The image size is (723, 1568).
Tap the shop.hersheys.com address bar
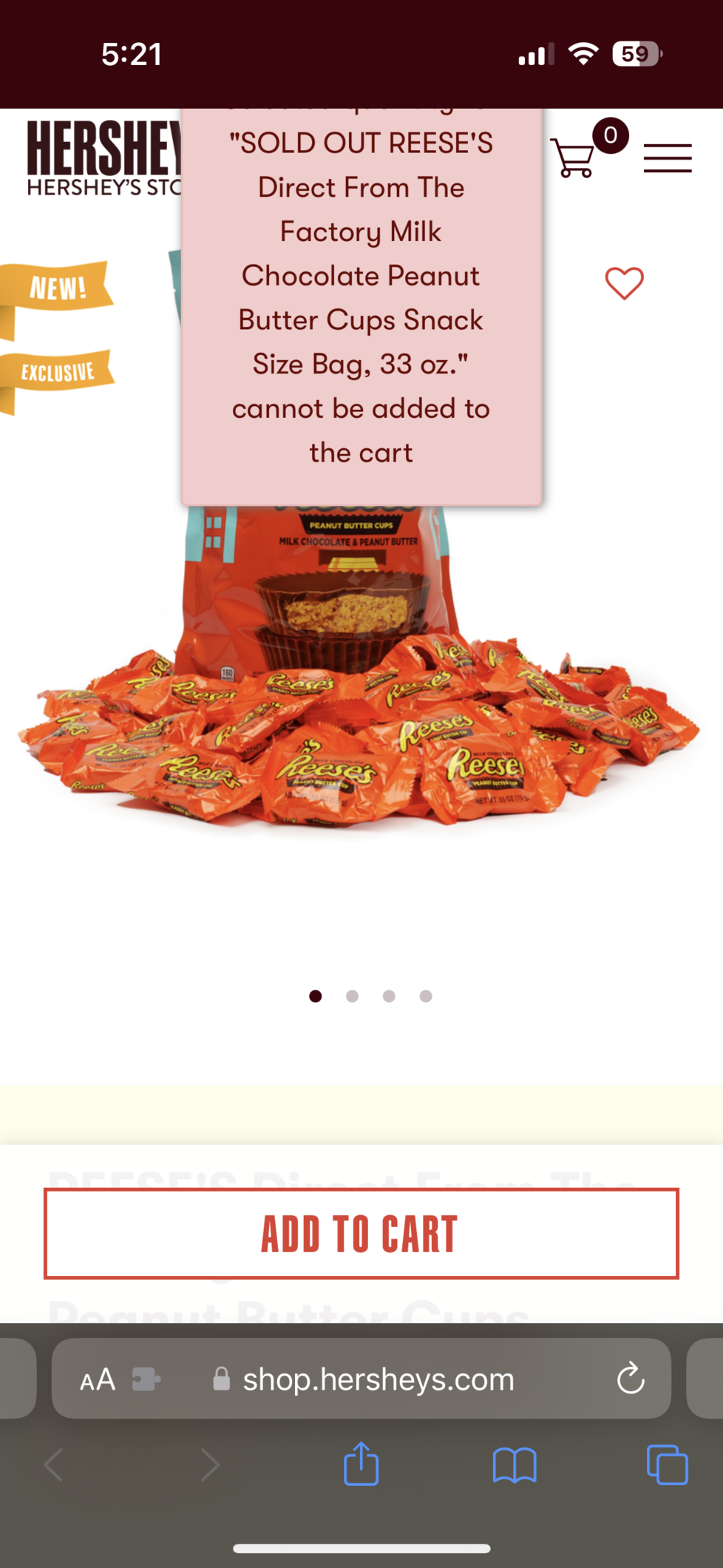377,1379
